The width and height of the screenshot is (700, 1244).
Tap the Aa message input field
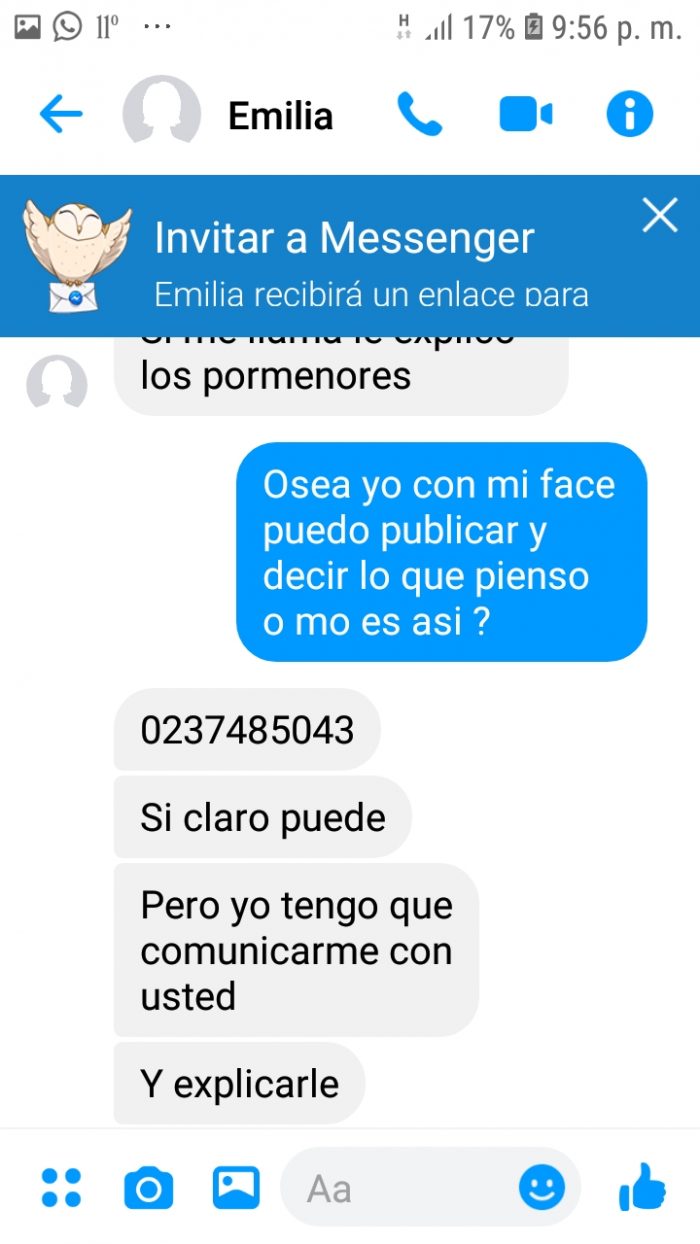400,1188
